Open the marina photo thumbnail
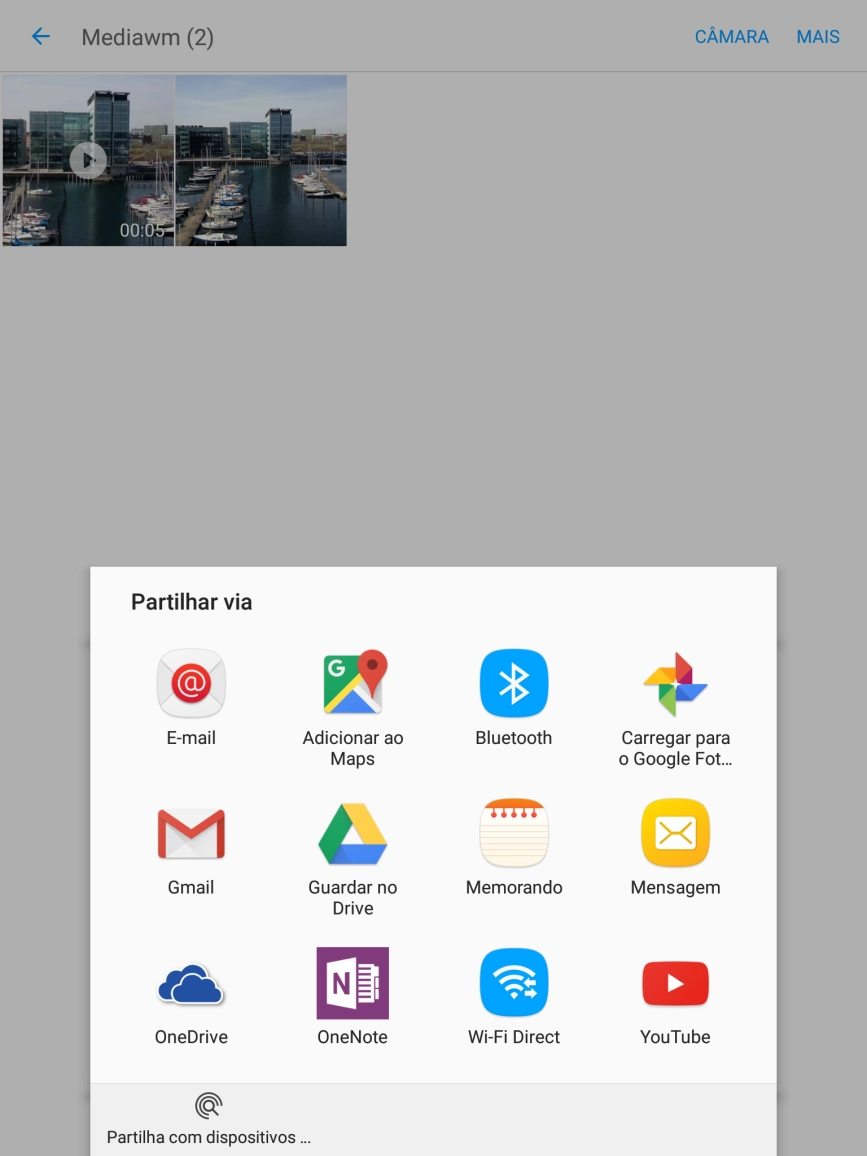Viewport: 867px width, 1156px height. pyautogui.click(x=261, y=160)
